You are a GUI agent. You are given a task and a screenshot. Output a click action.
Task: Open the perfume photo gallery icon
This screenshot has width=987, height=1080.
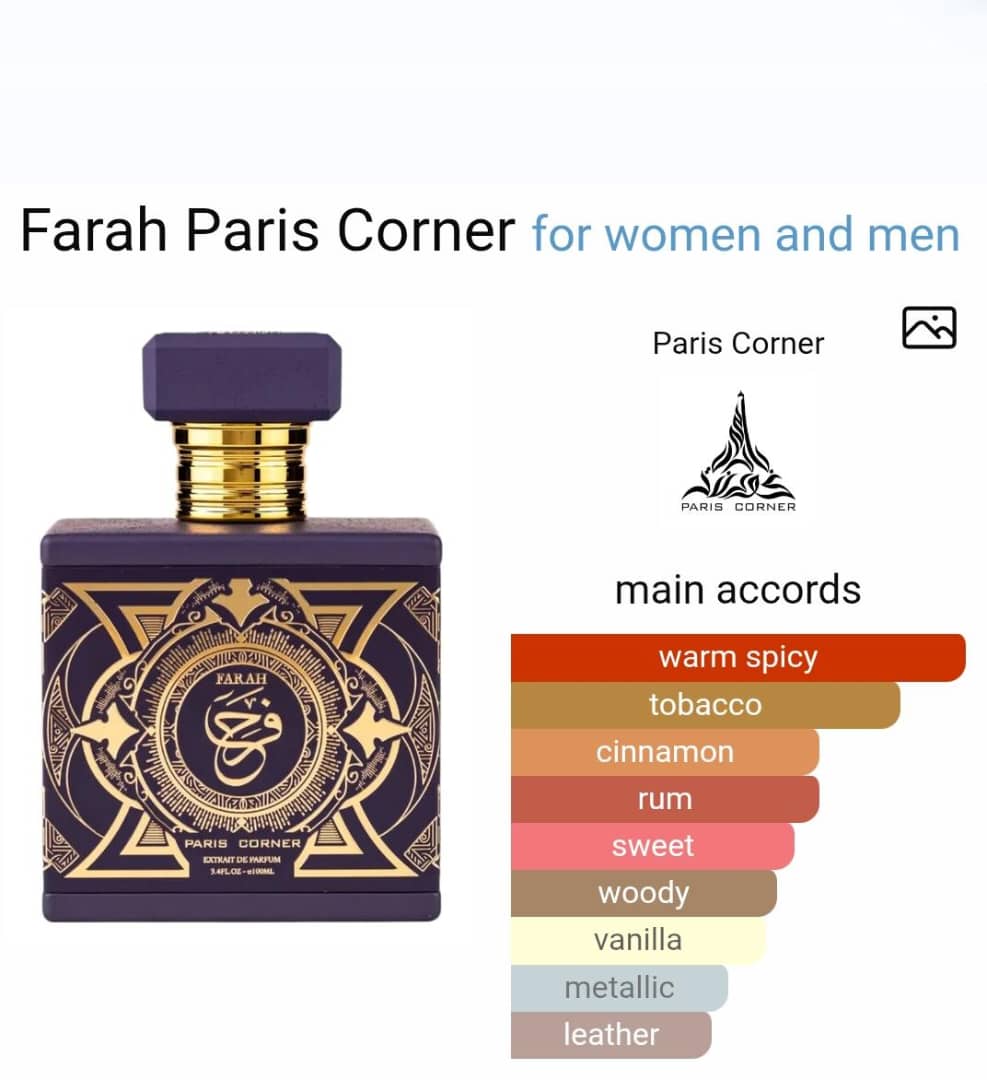point(929,328)
